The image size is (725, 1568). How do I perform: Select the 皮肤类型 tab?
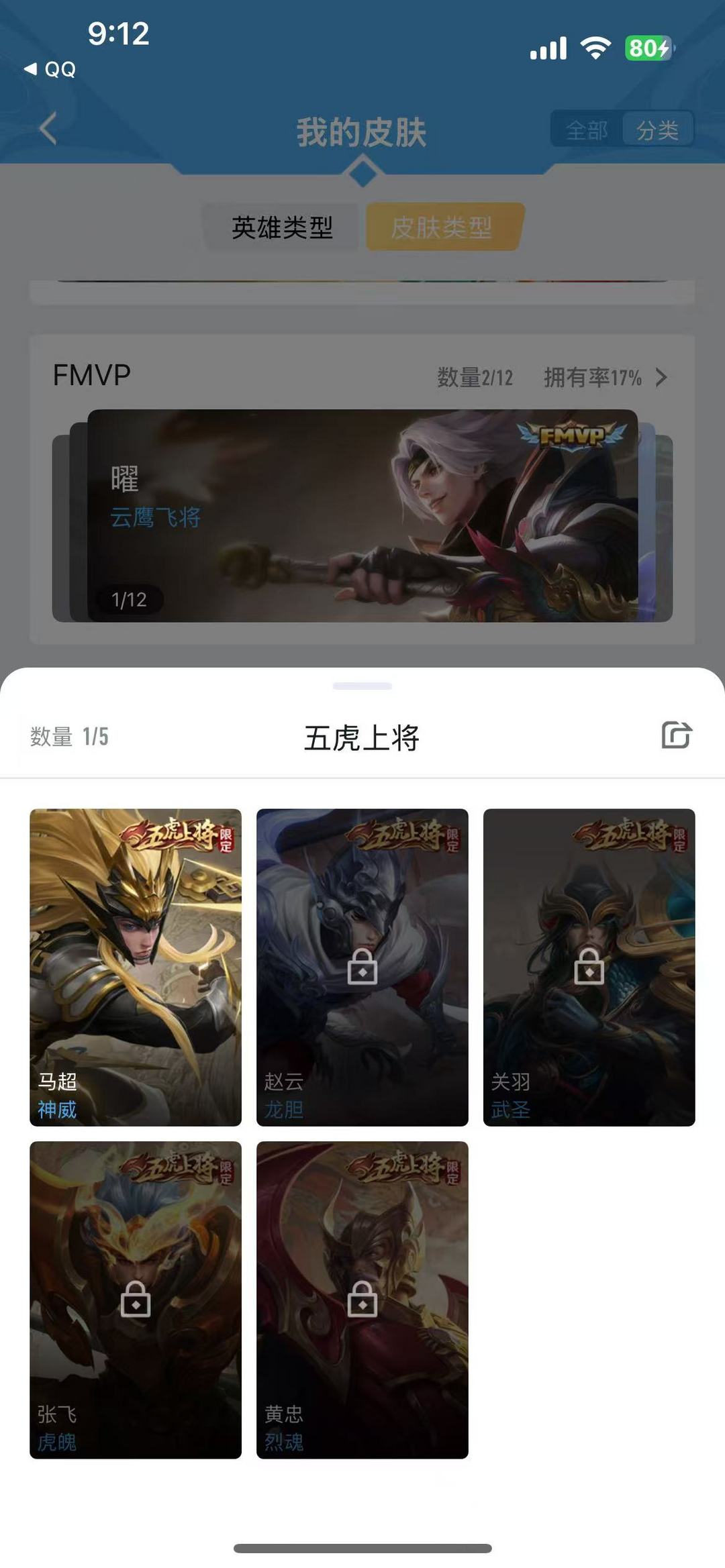coord(443,227)
